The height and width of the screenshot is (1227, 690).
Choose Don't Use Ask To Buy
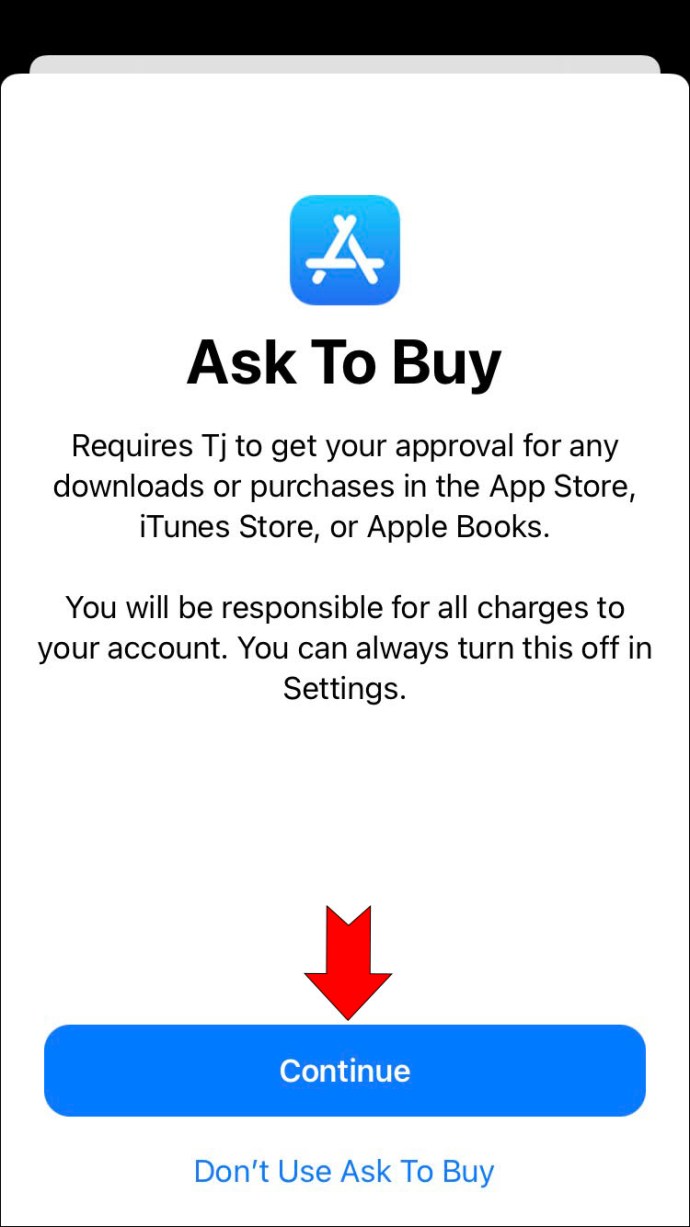344,1171
